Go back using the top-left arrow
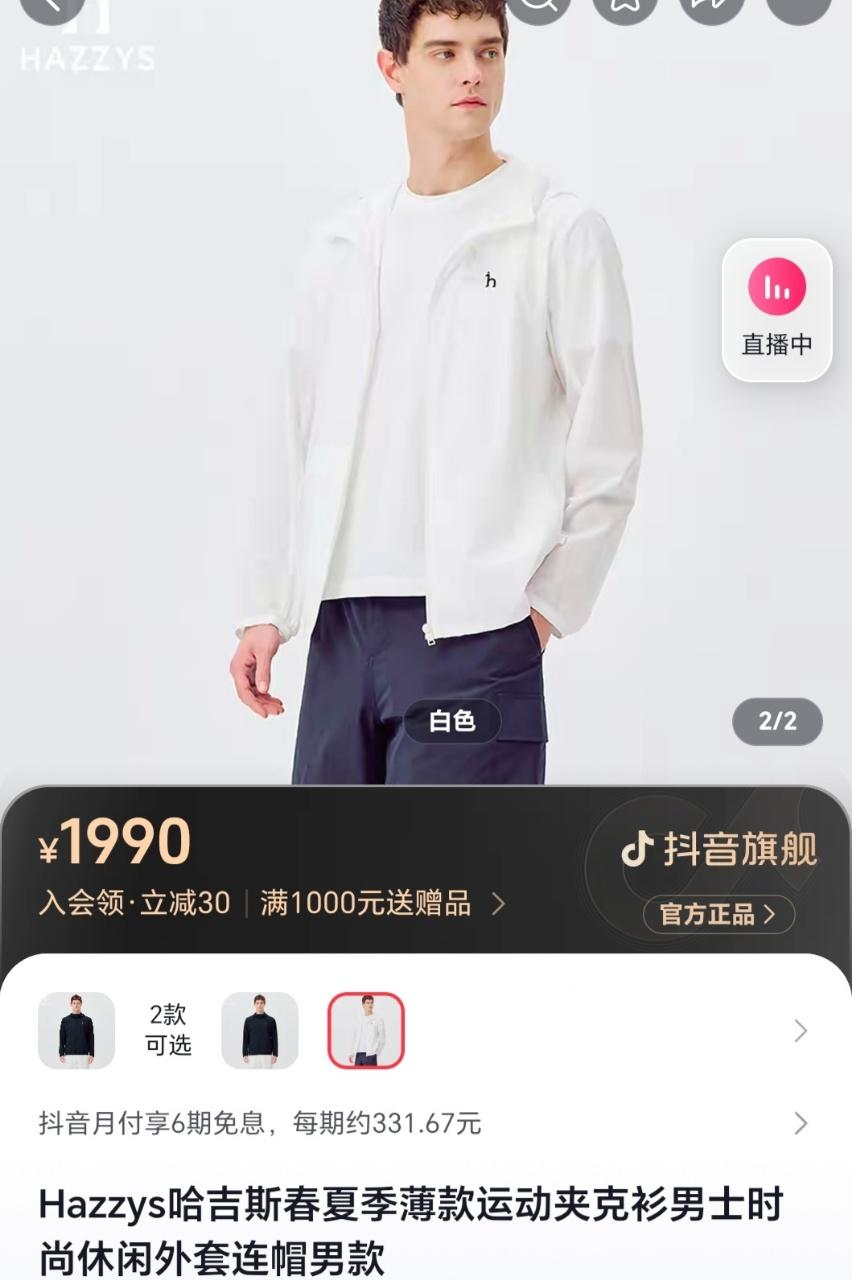Screen dimensions: 852x1280 [50, 6]
